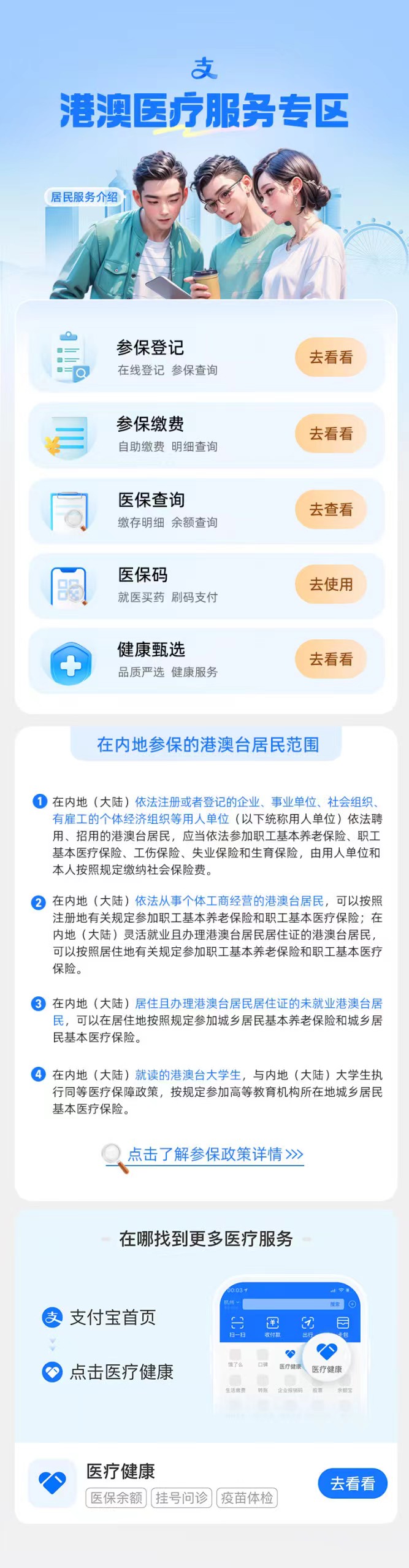Tap 去查看 for 医保查询

click(x=331, y=509)
